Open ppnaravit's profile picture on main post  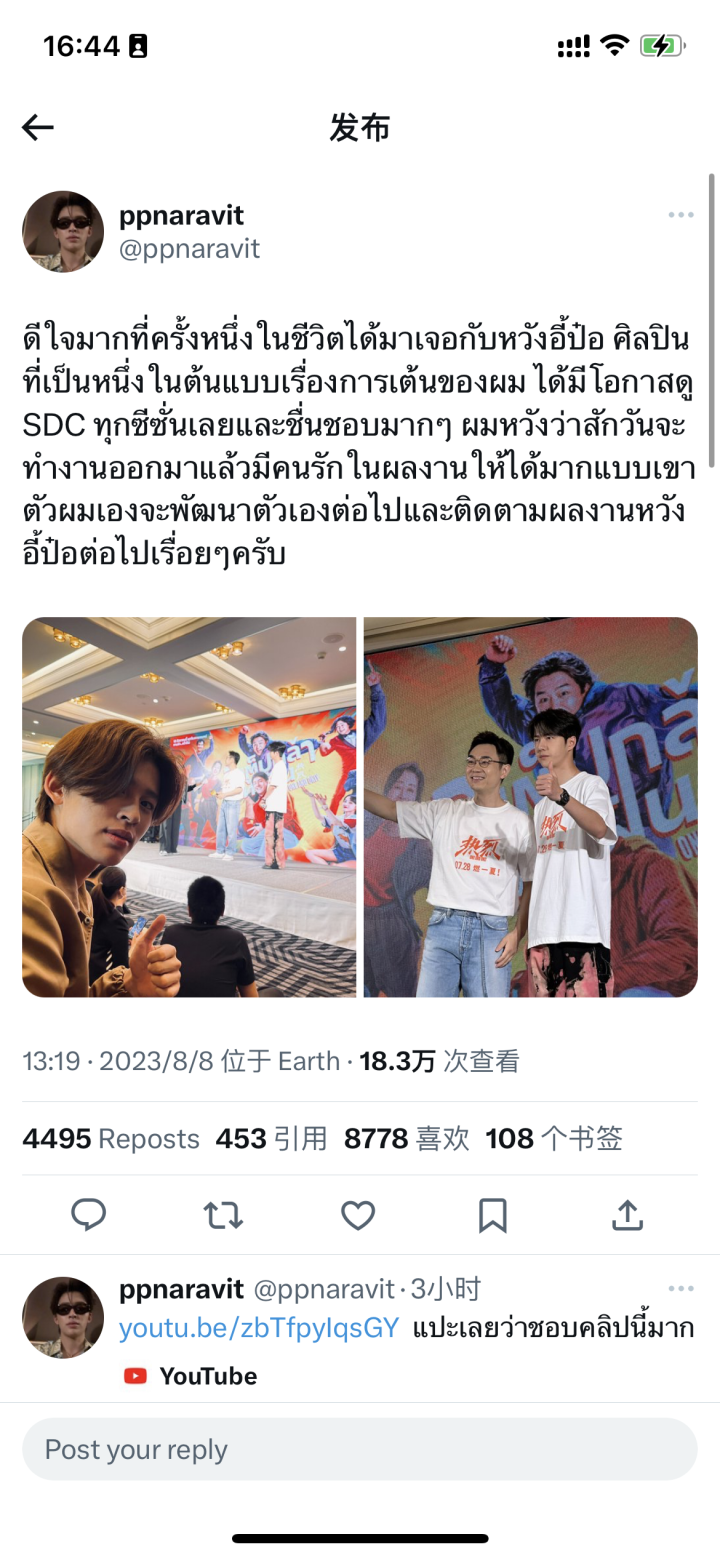[x=63, y=232]
